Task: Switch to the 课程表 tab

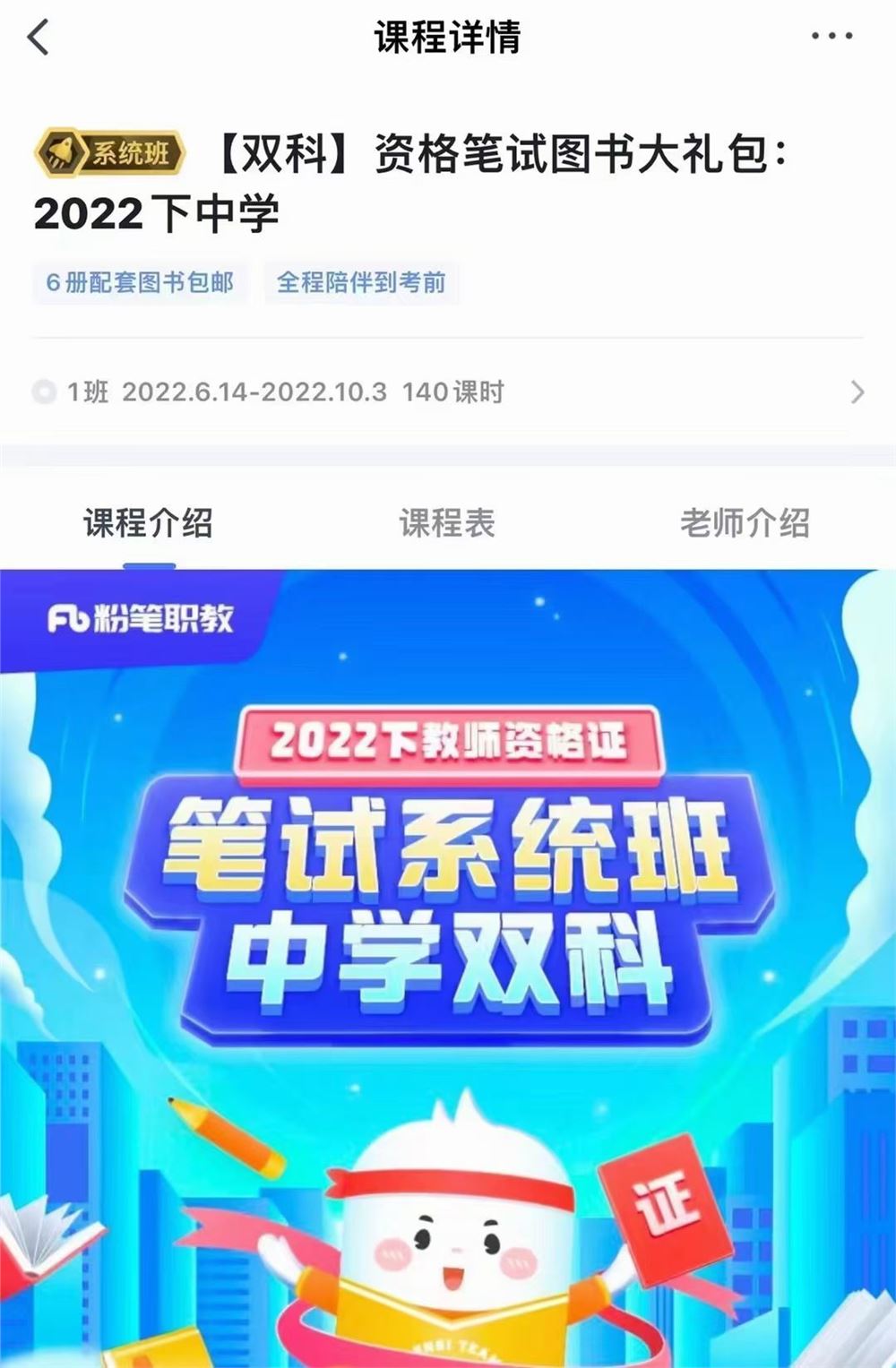Action: pyautogui.click(x=447, y=523)
